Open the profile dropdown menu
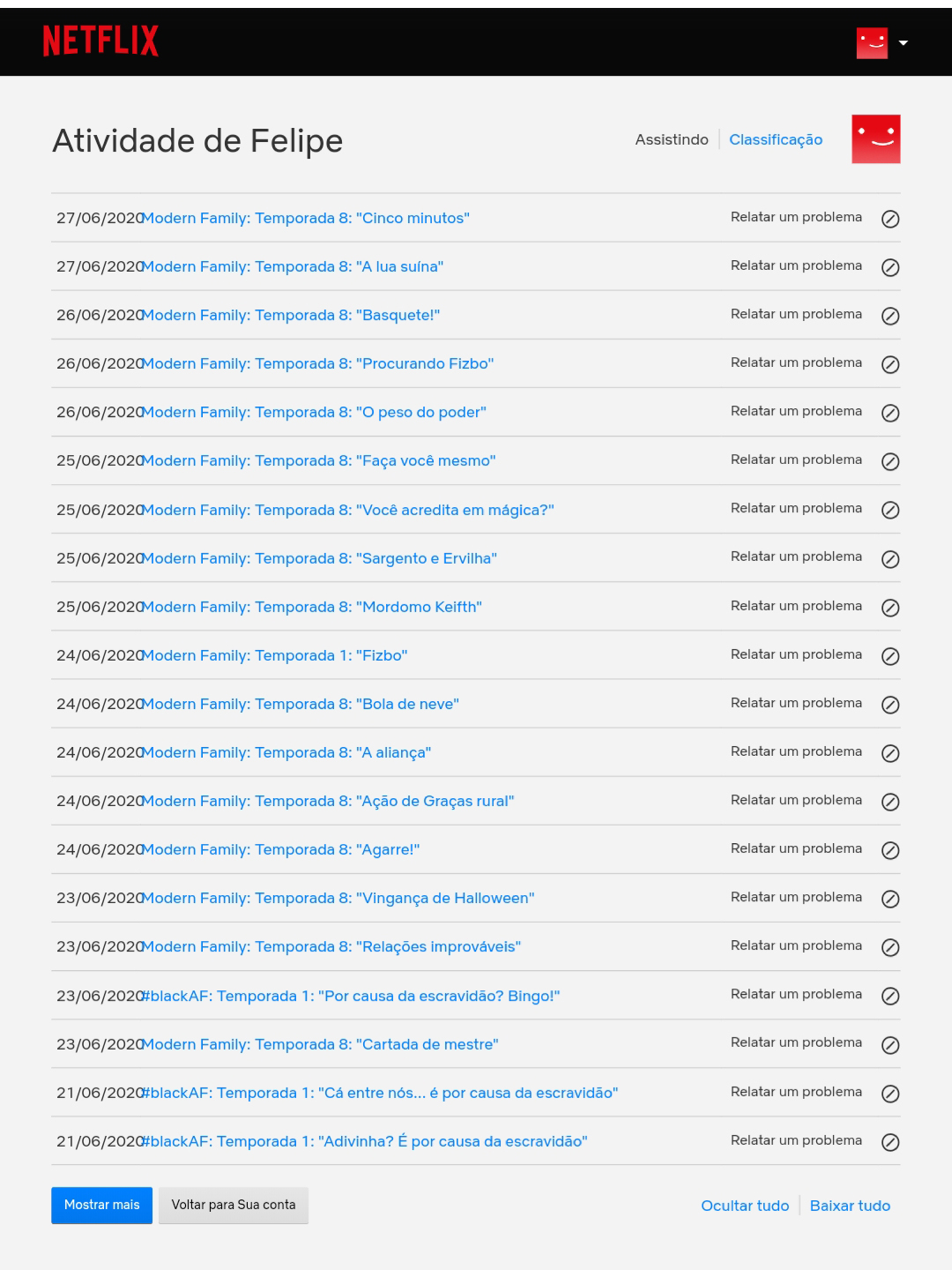 [883, 42]
